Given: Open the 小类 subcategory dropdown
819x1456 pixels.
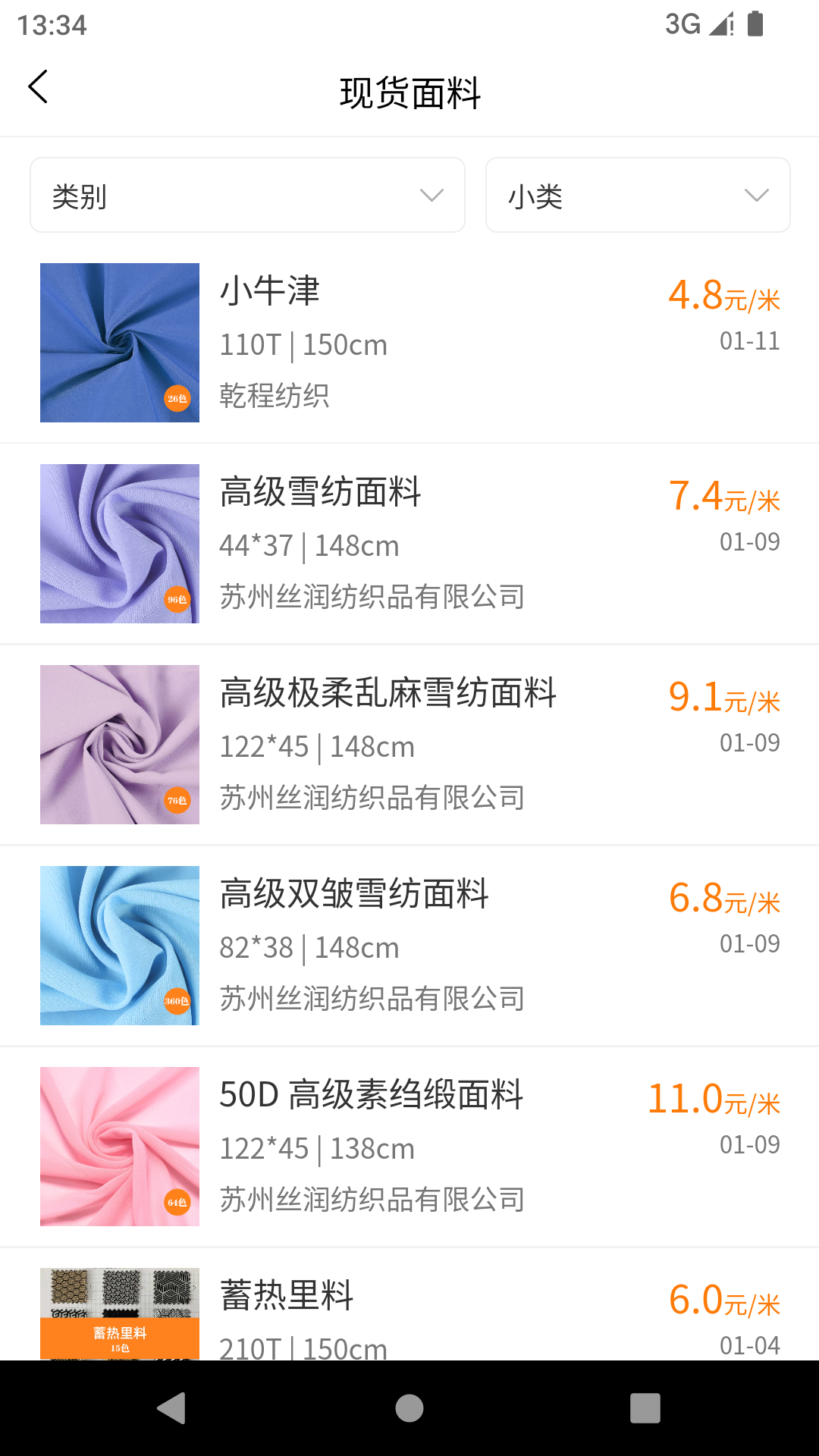Looking at the screenshot, I should click(x=637, y=195).
